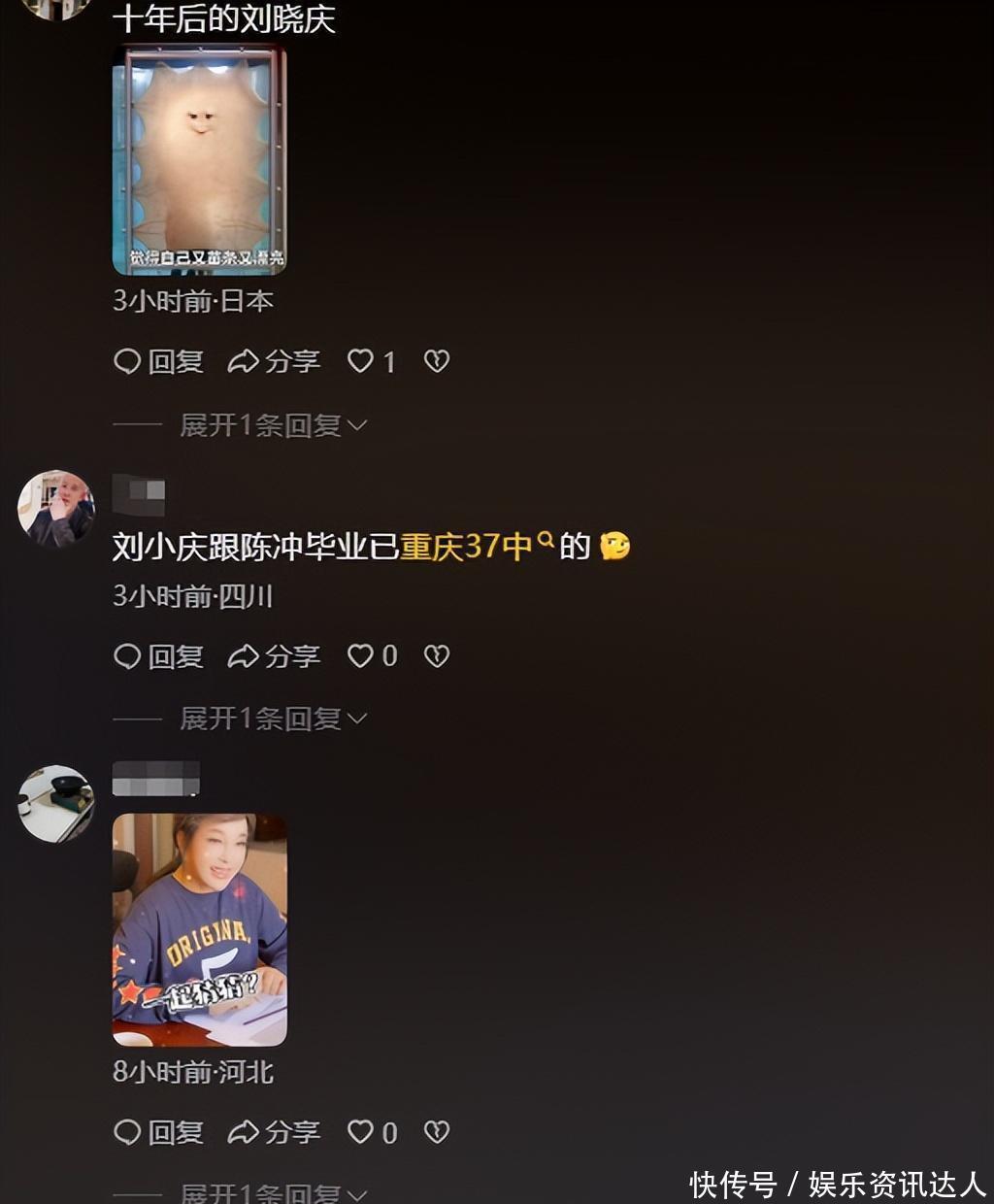The image size is (994, 1204).
Task: Reply to the comment from 河北
Action: pyautogui.click(x=159, y=1132)
